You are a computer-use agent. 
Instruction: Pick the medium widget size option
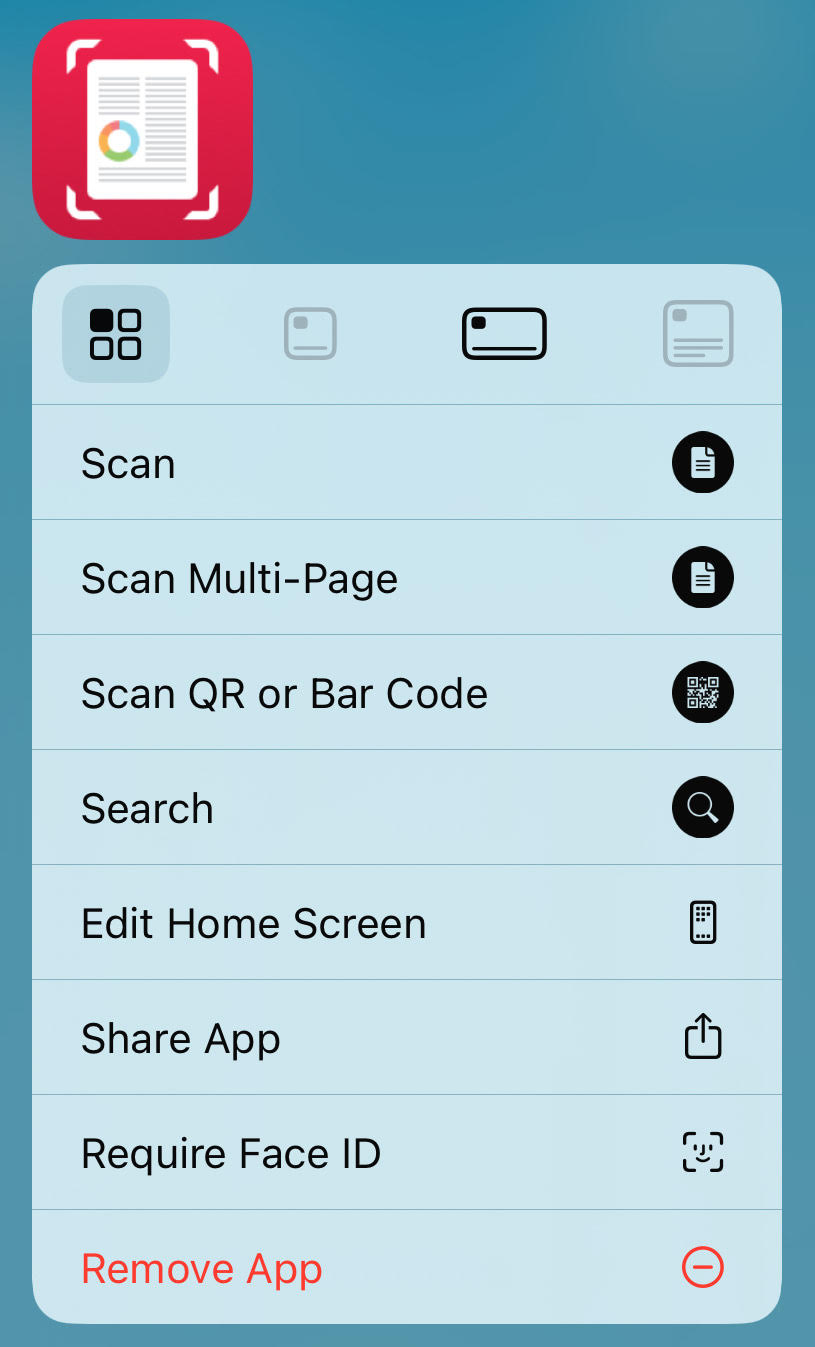click(x=504, y=334)
